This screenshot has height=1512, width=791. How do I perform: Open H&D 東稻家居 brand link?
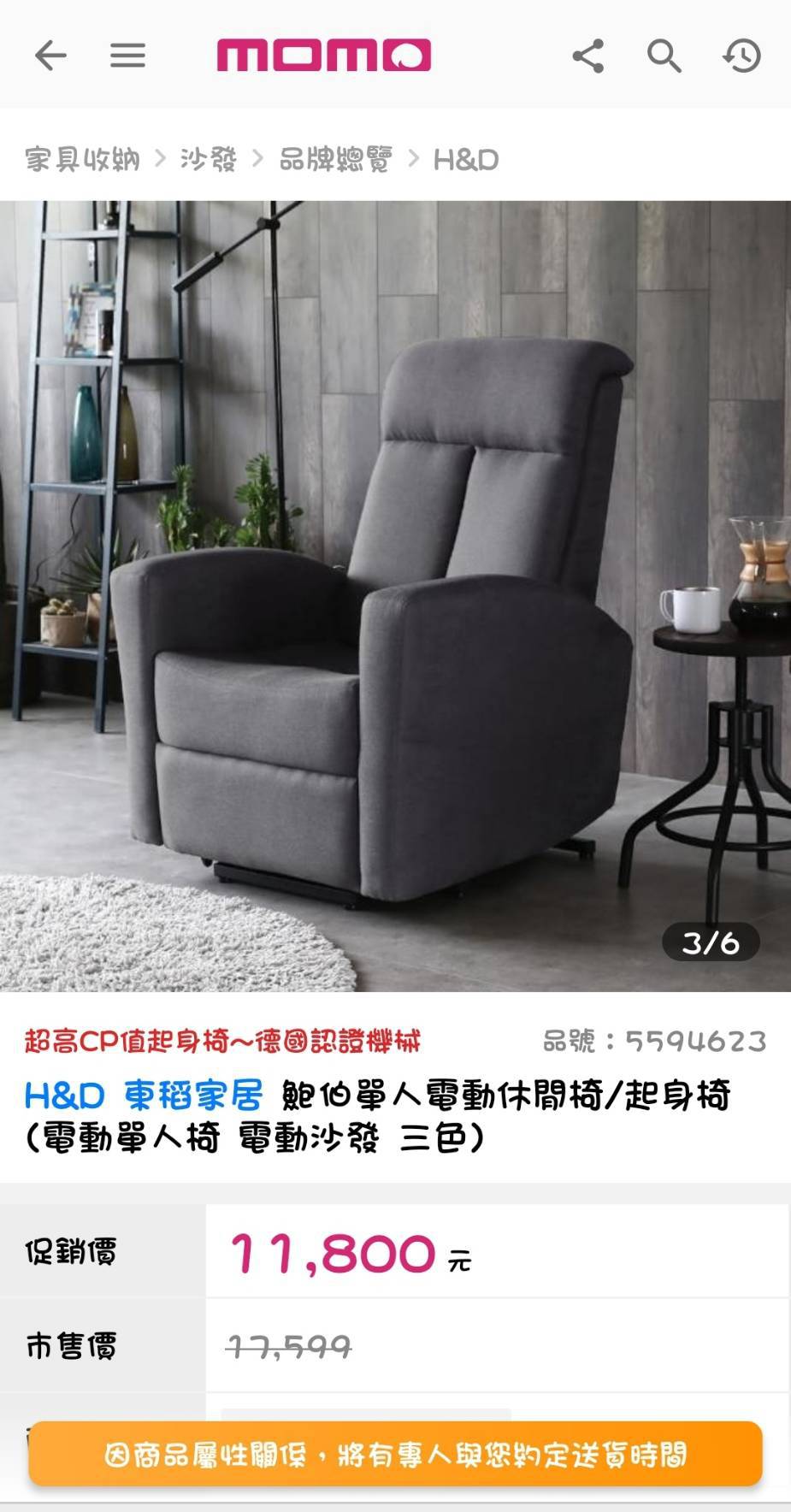coord(144,1096)
